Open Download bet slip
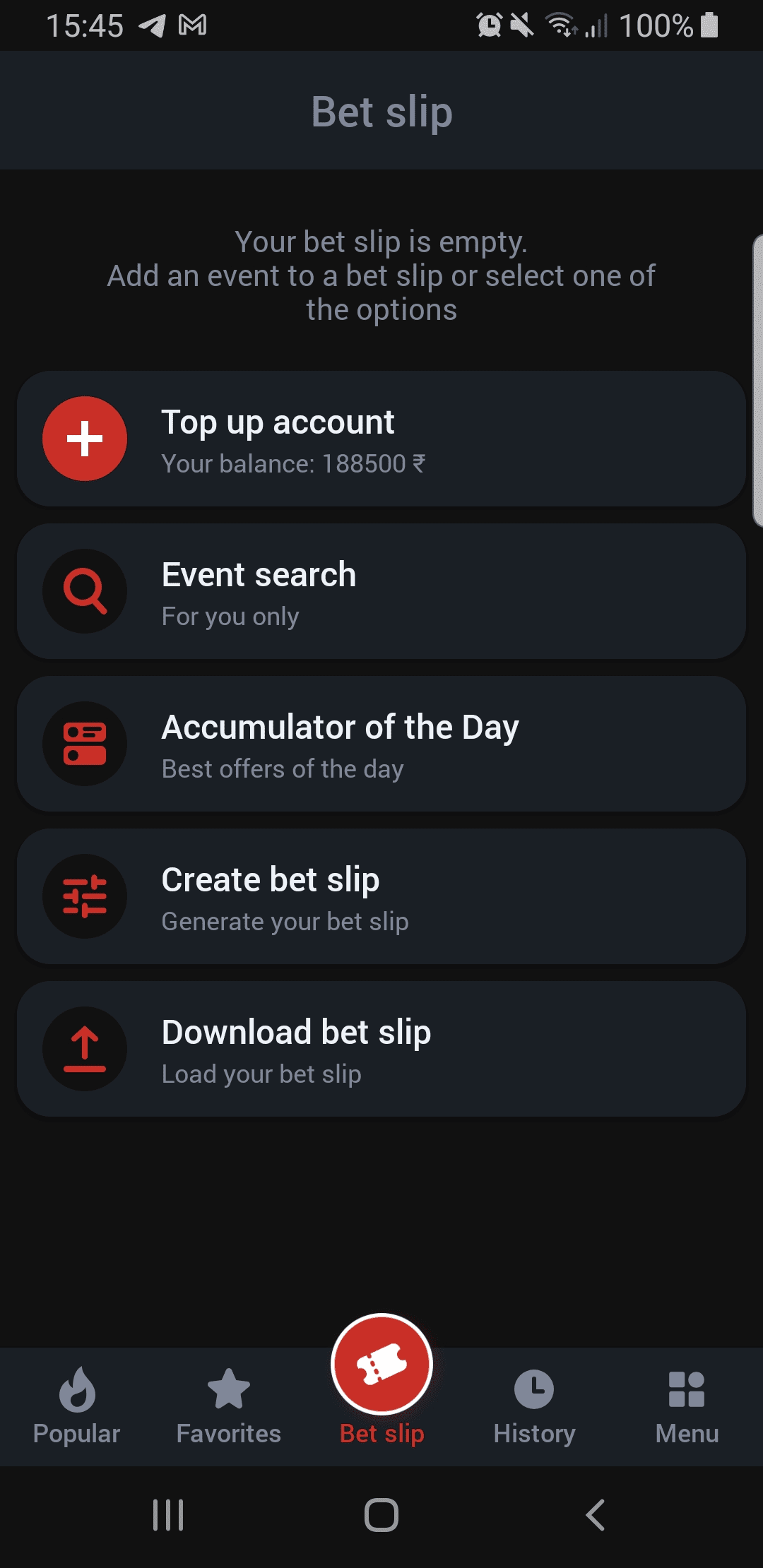Image resolution: width=763 pixels, height=1568 pixels. (x=381, y=1049)
